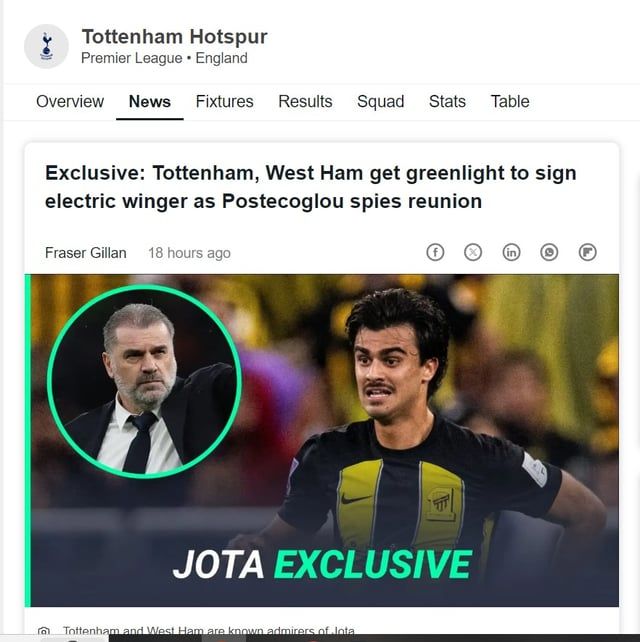Open the Jota exclusive article headline
Image resolution: width=640 pixels, height=642 pixels.
pyautogui.click(x=310, y=187)
